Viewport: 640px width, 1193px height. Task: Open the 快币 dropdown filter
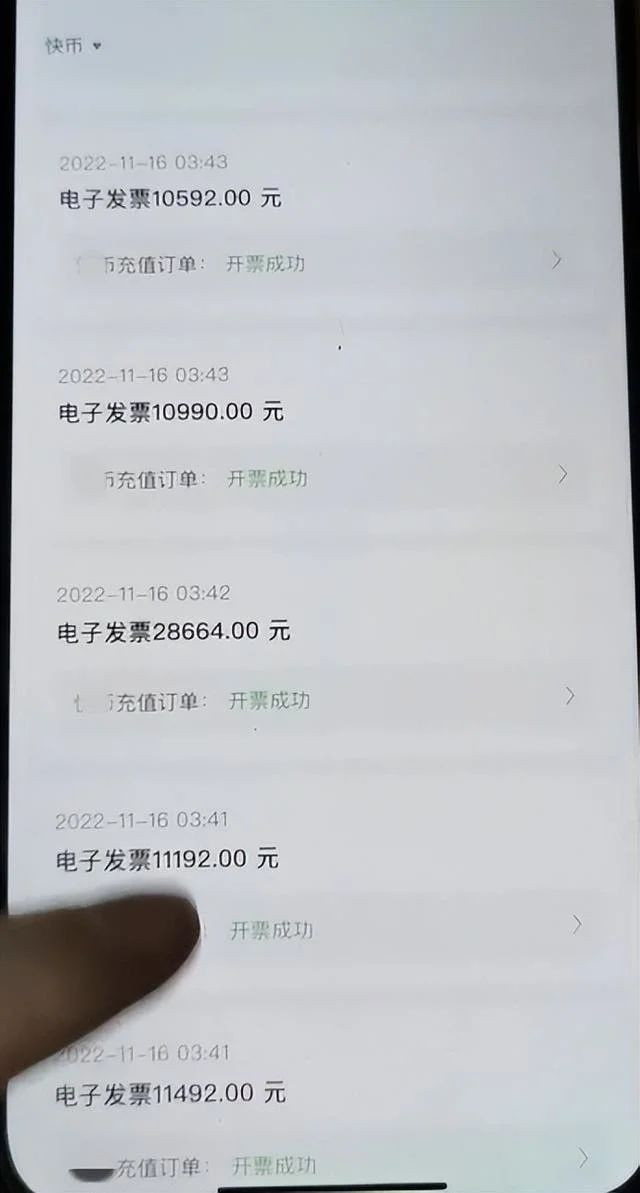coord(73,46)
